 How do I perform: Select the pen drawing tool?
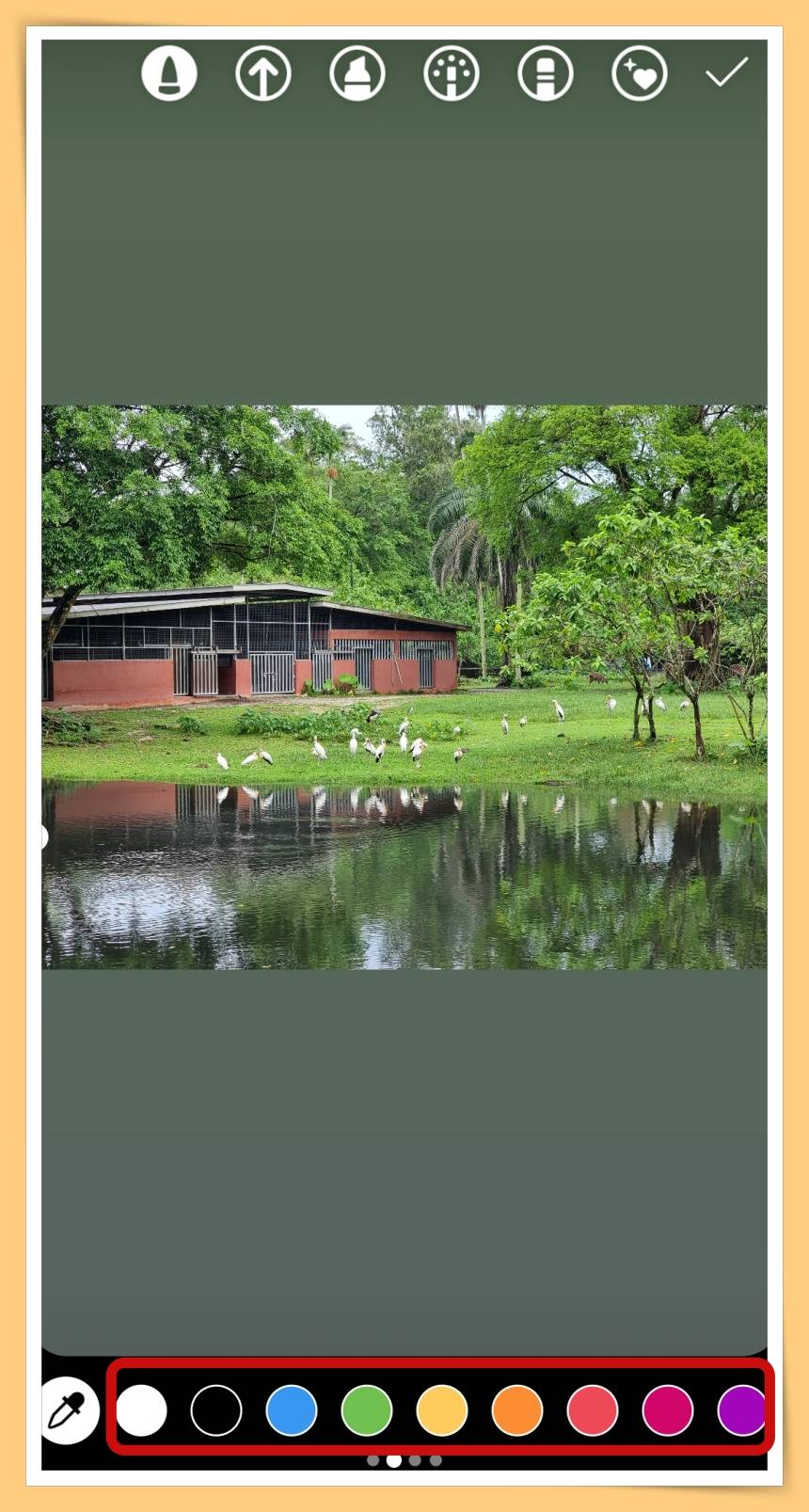click(x=169, y=73)
